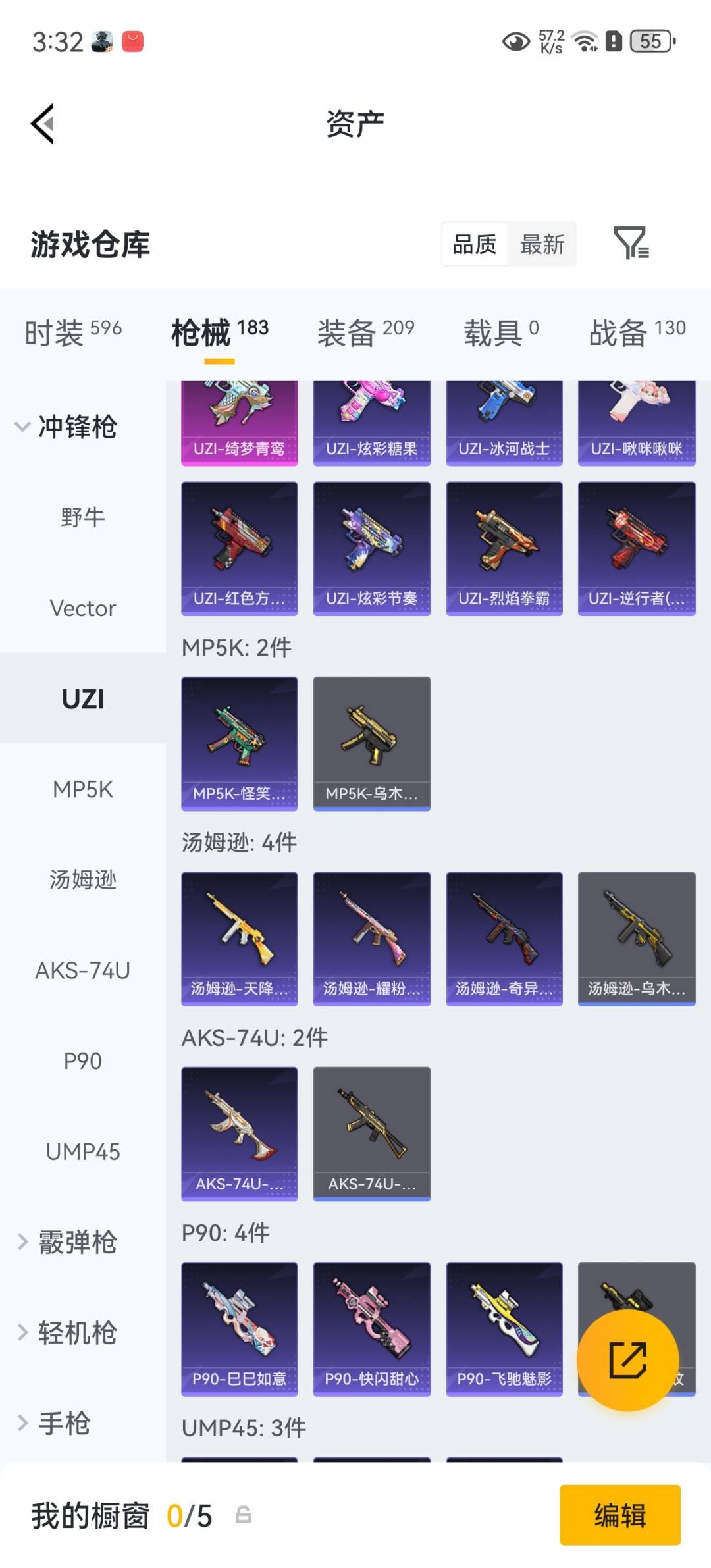The width and height of the screenshot is (711, 1568).
Task: Open the UZI-绮梦青鸾 weapon icon
Action: pos(239,421)
